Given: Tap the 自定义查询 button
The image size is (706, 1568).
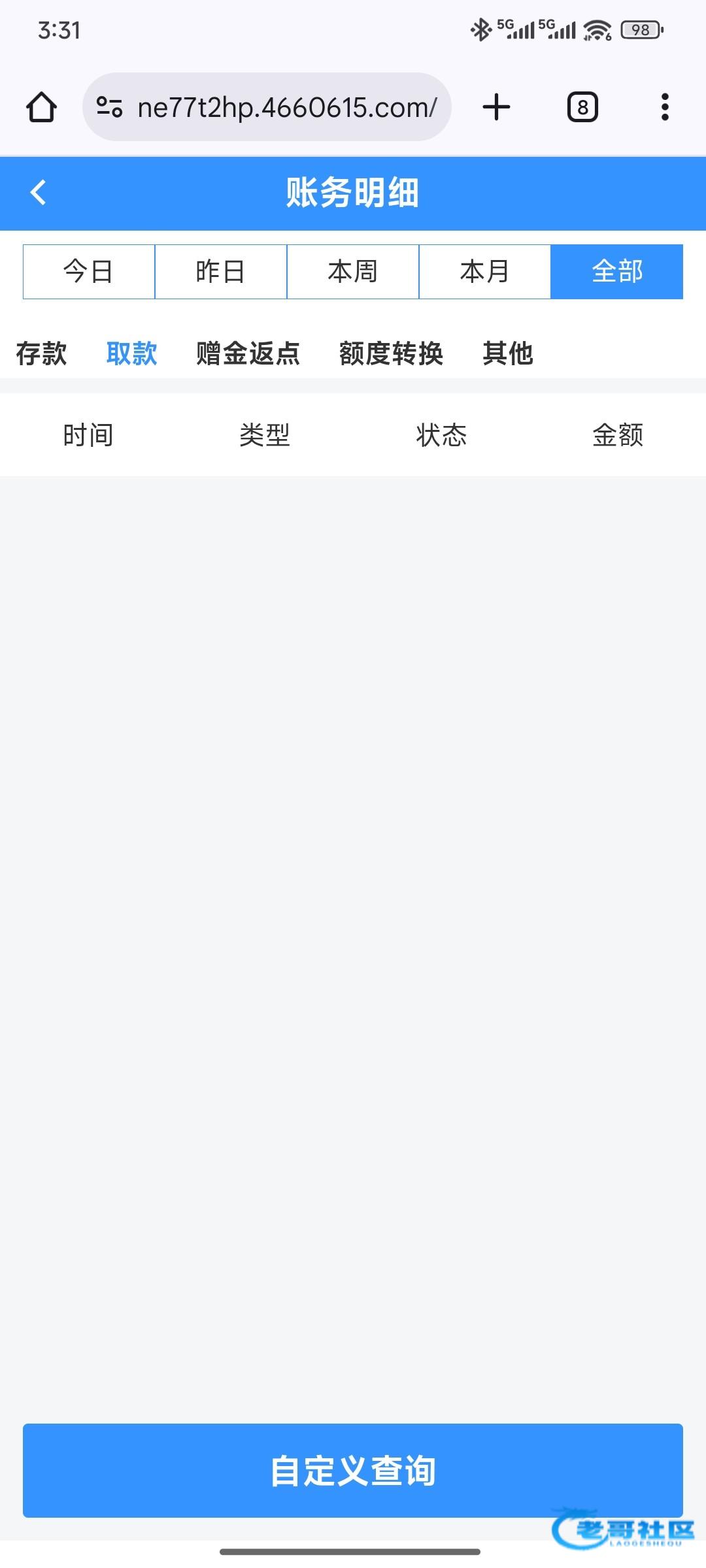Looking at the screenshot, I should click(353, 1471).
